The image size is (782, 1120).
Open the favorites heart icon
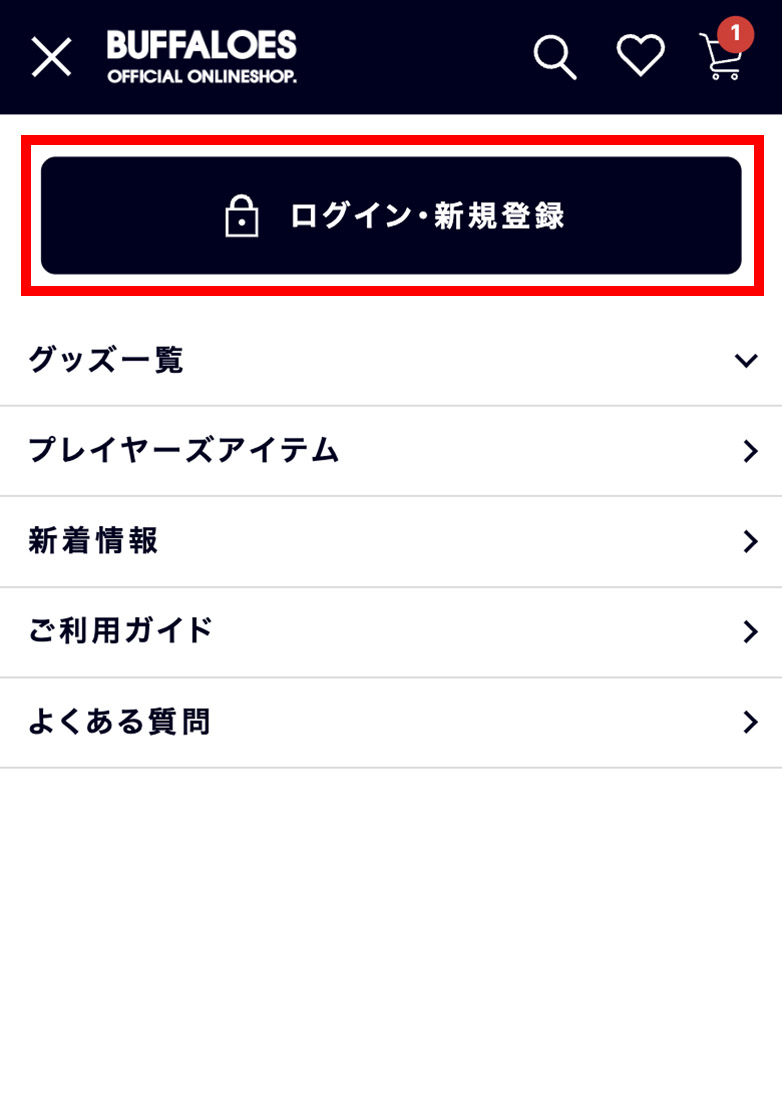coord(640,56)
